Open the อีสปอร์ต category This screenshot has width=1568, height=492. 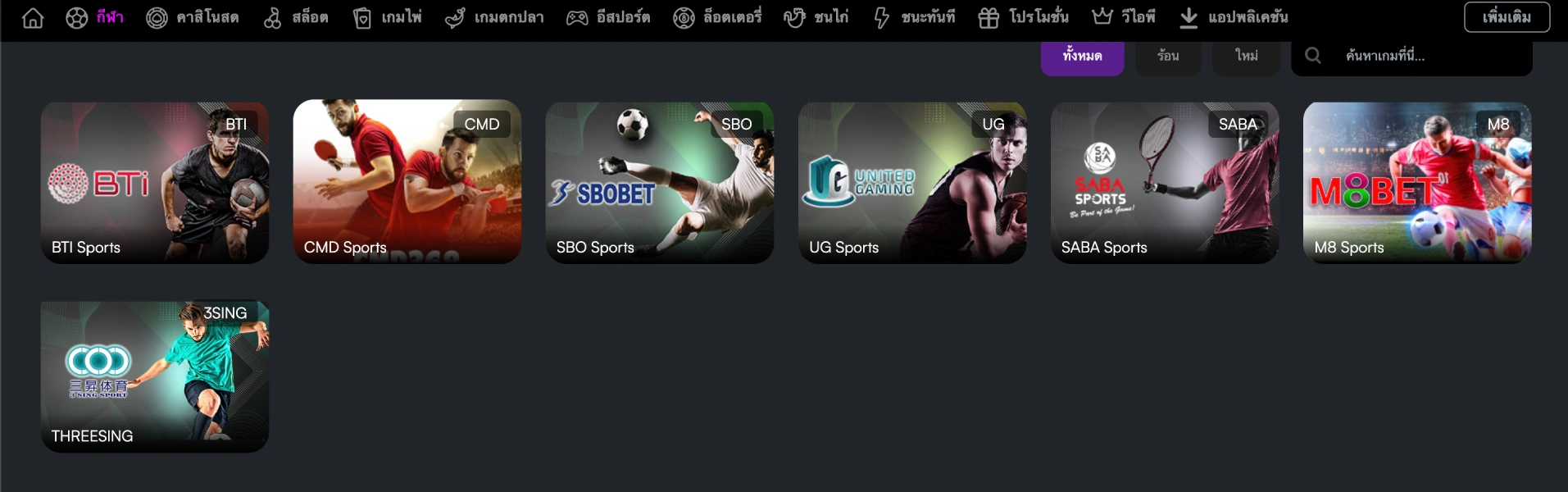[608, 17]
